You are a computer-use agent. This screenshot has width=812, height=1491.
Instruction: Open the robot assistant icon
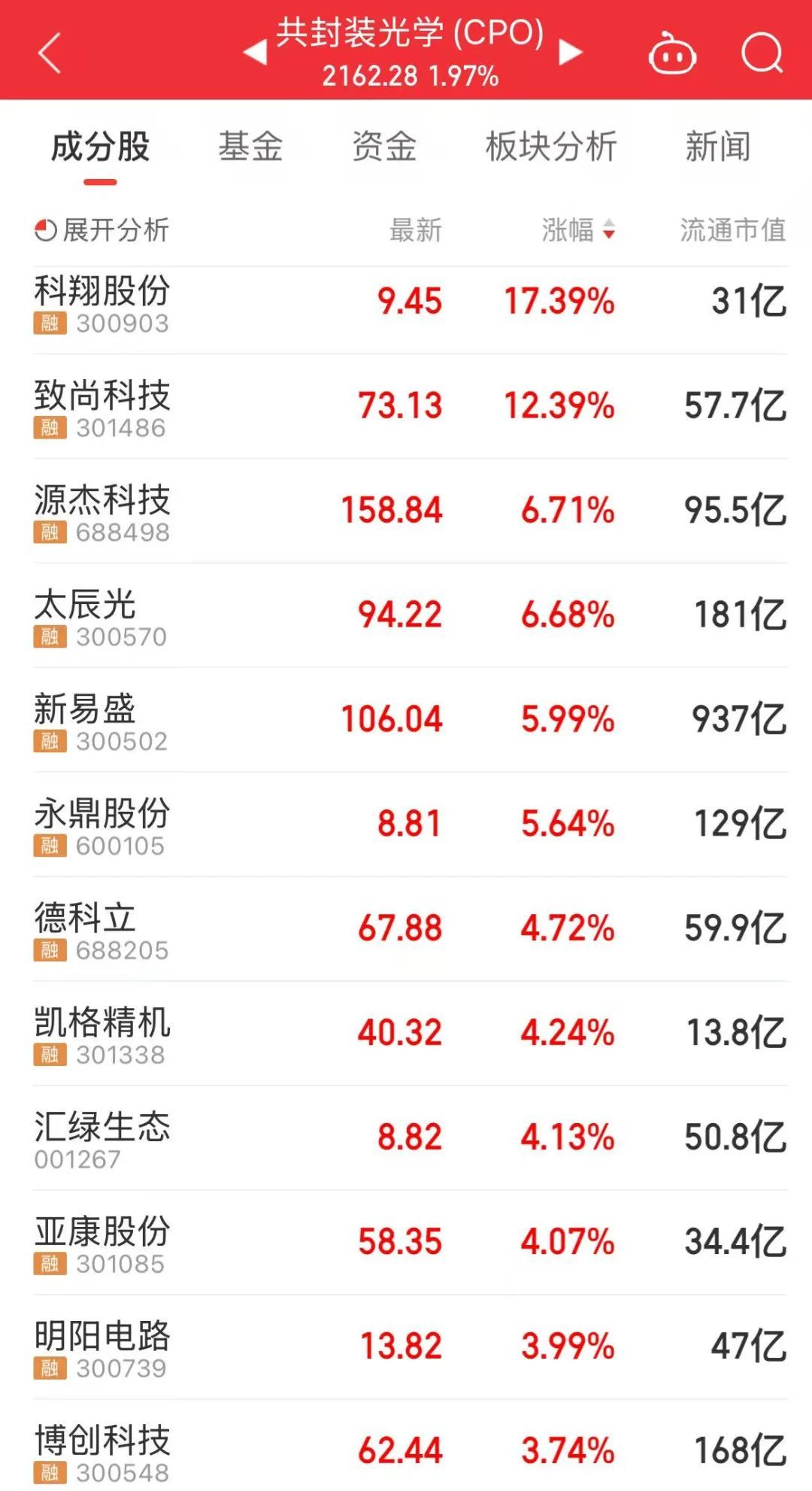tap(671, 54)
